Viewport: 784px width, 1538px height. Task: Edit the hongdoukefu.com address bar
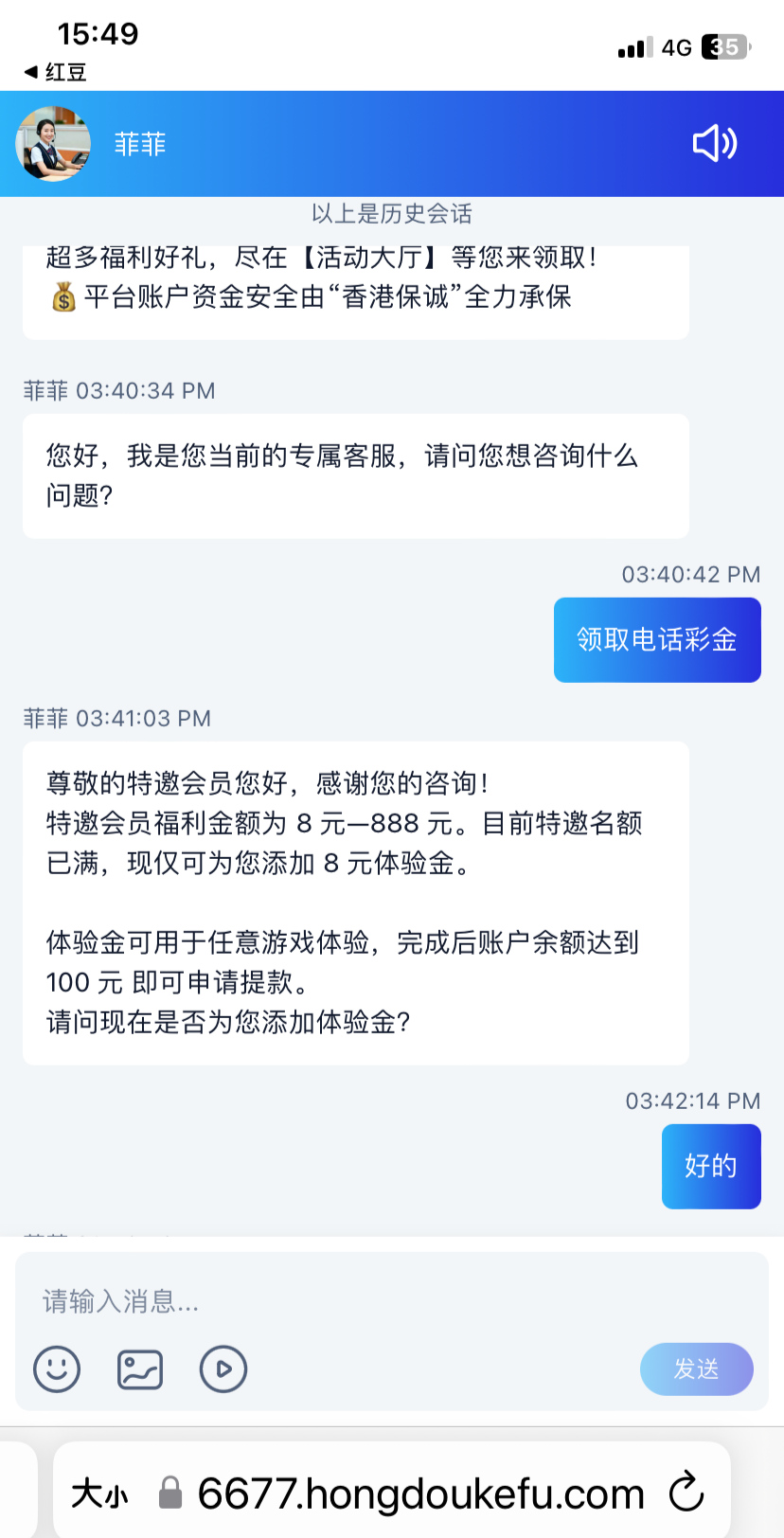(x=420, y=1493)
